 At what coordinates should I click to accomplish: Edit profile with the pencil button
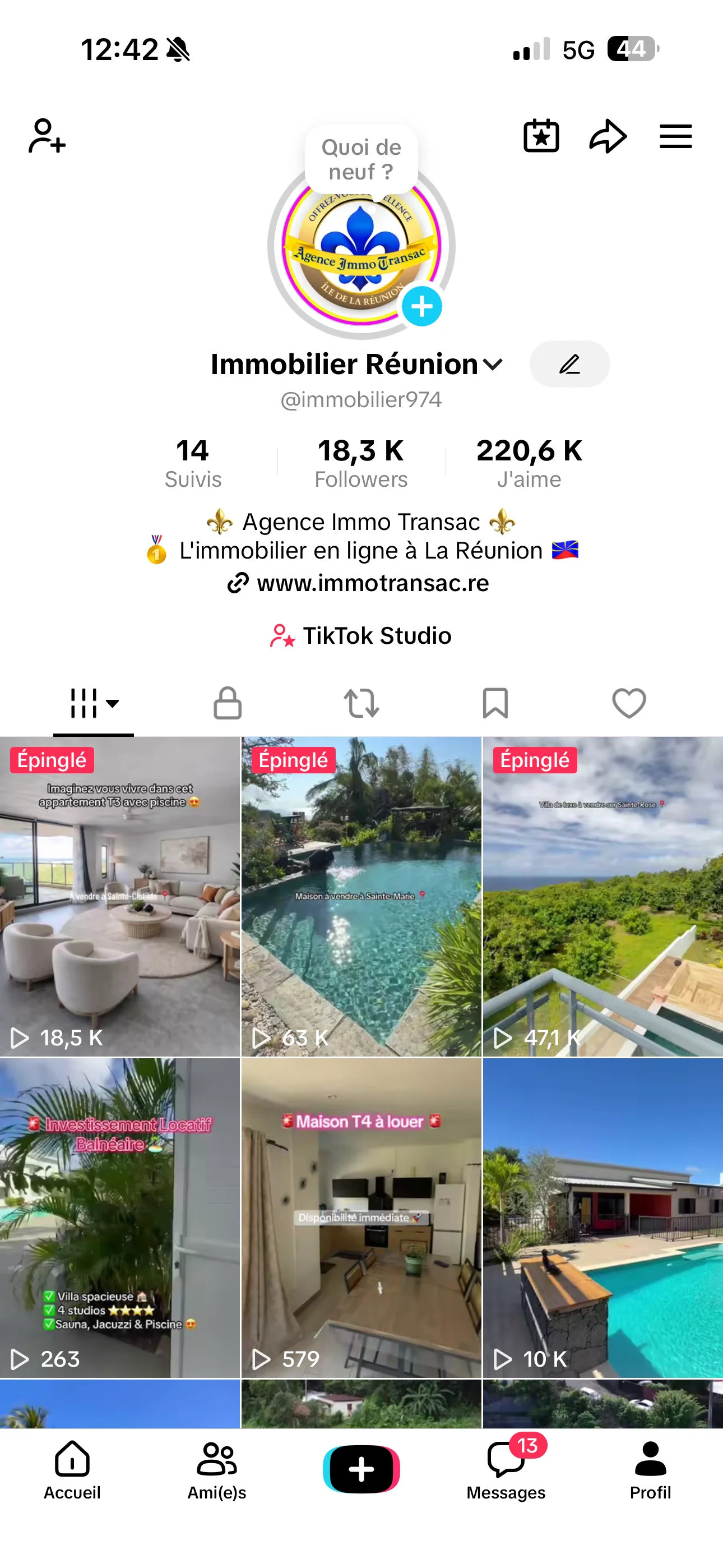569,364
